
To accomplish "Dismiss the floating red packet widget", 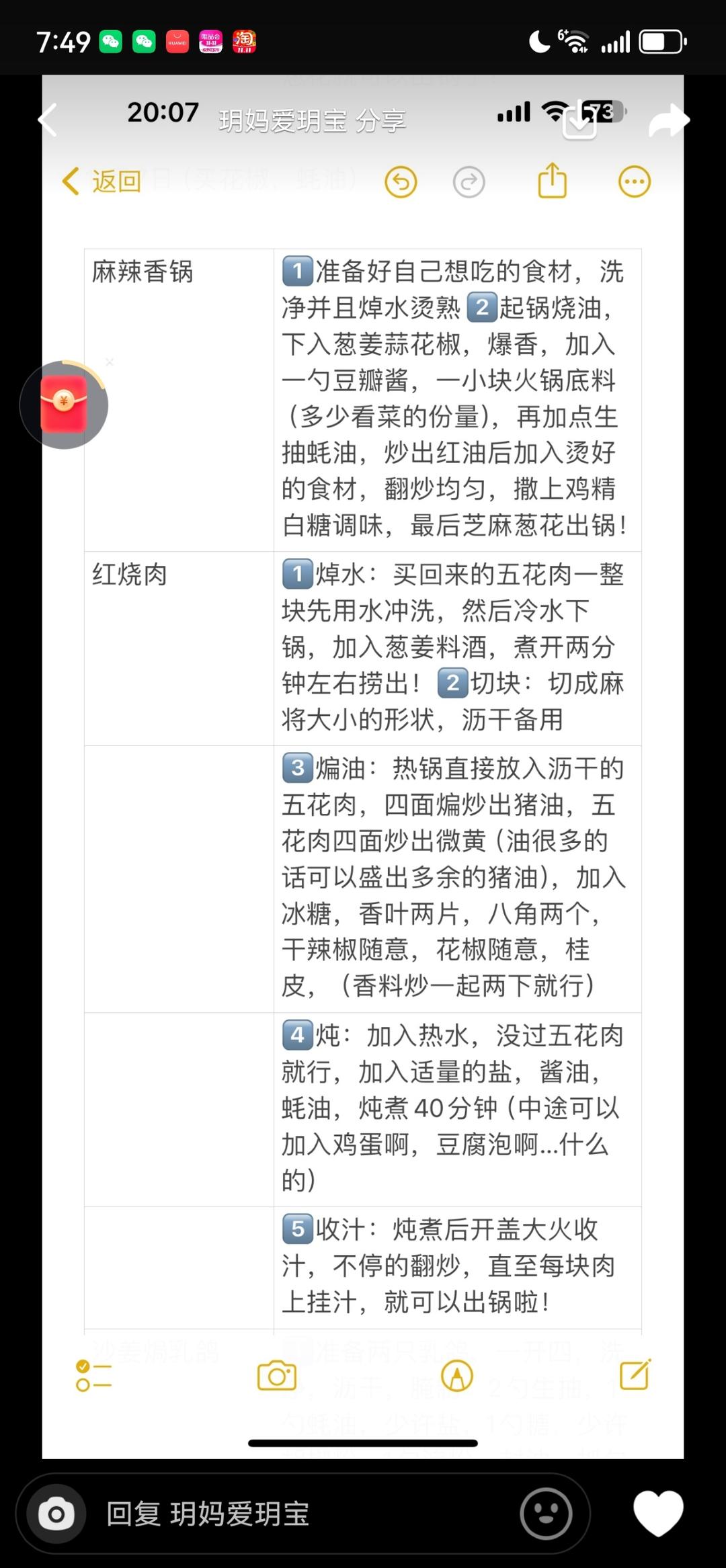I will click(110, 362).
